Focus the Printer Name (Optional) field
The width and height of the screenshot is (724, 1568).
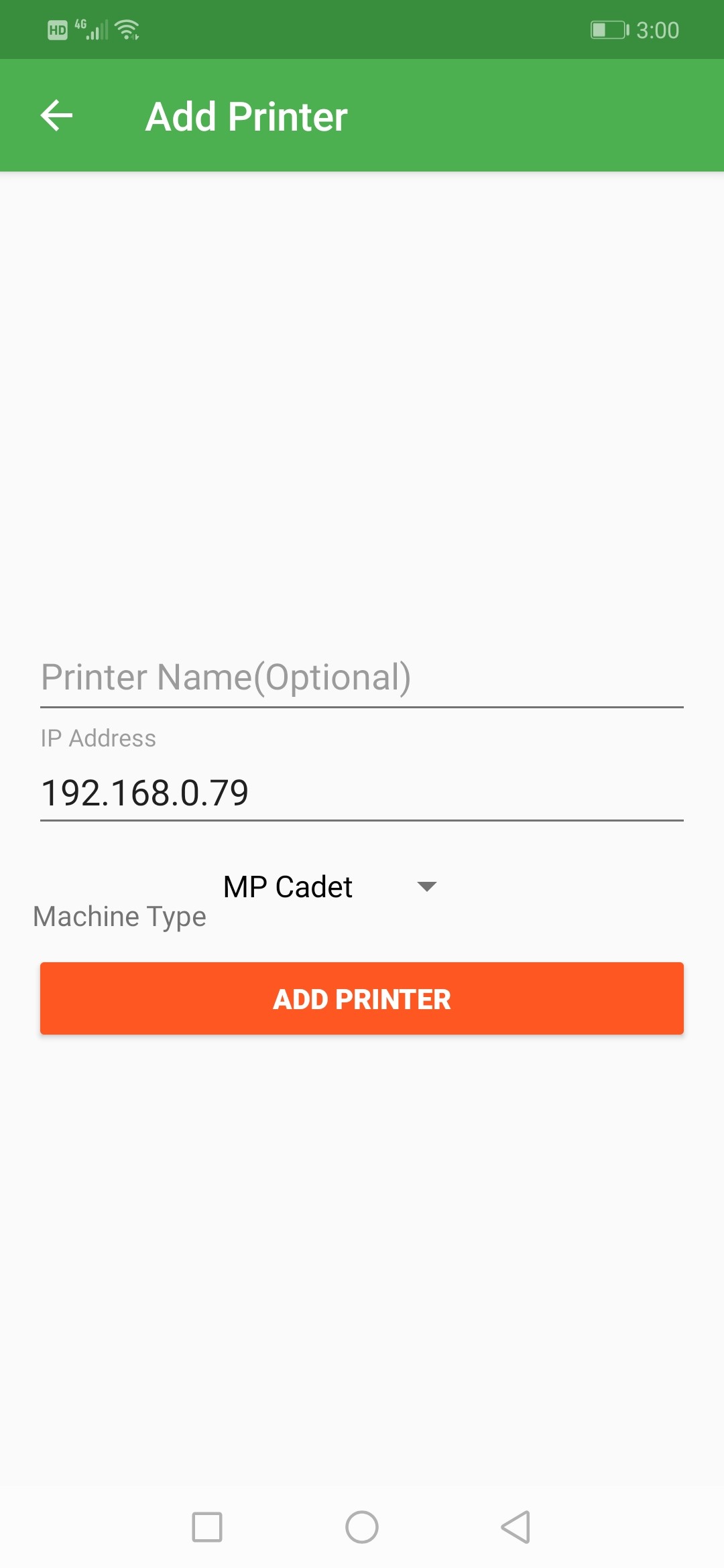(x=362, y=677)
